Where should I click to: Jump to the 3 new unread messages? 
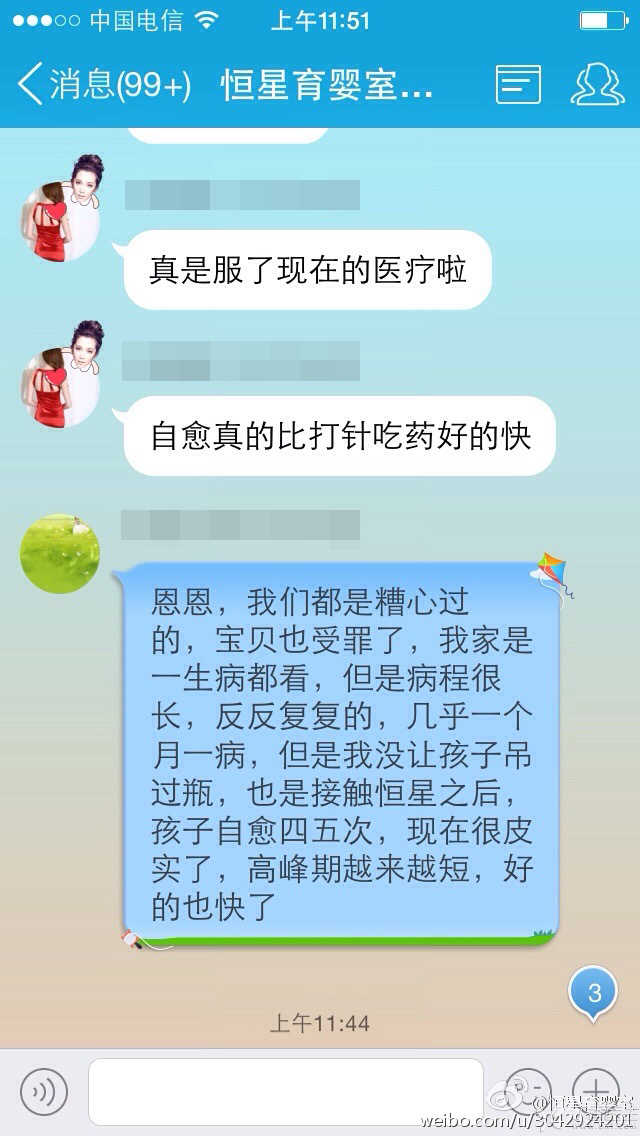click(594, 993)
